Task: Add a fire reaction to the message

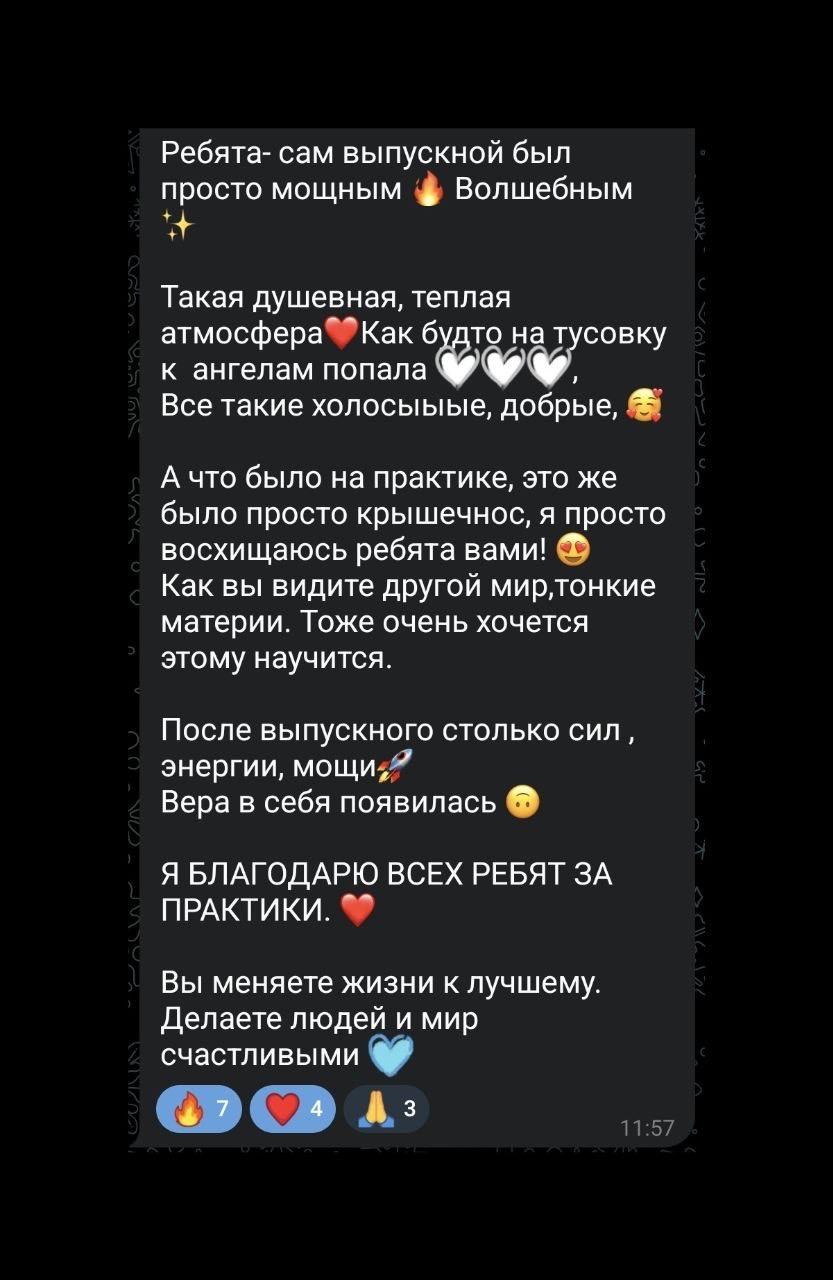Action: (x=199, y=1108)
